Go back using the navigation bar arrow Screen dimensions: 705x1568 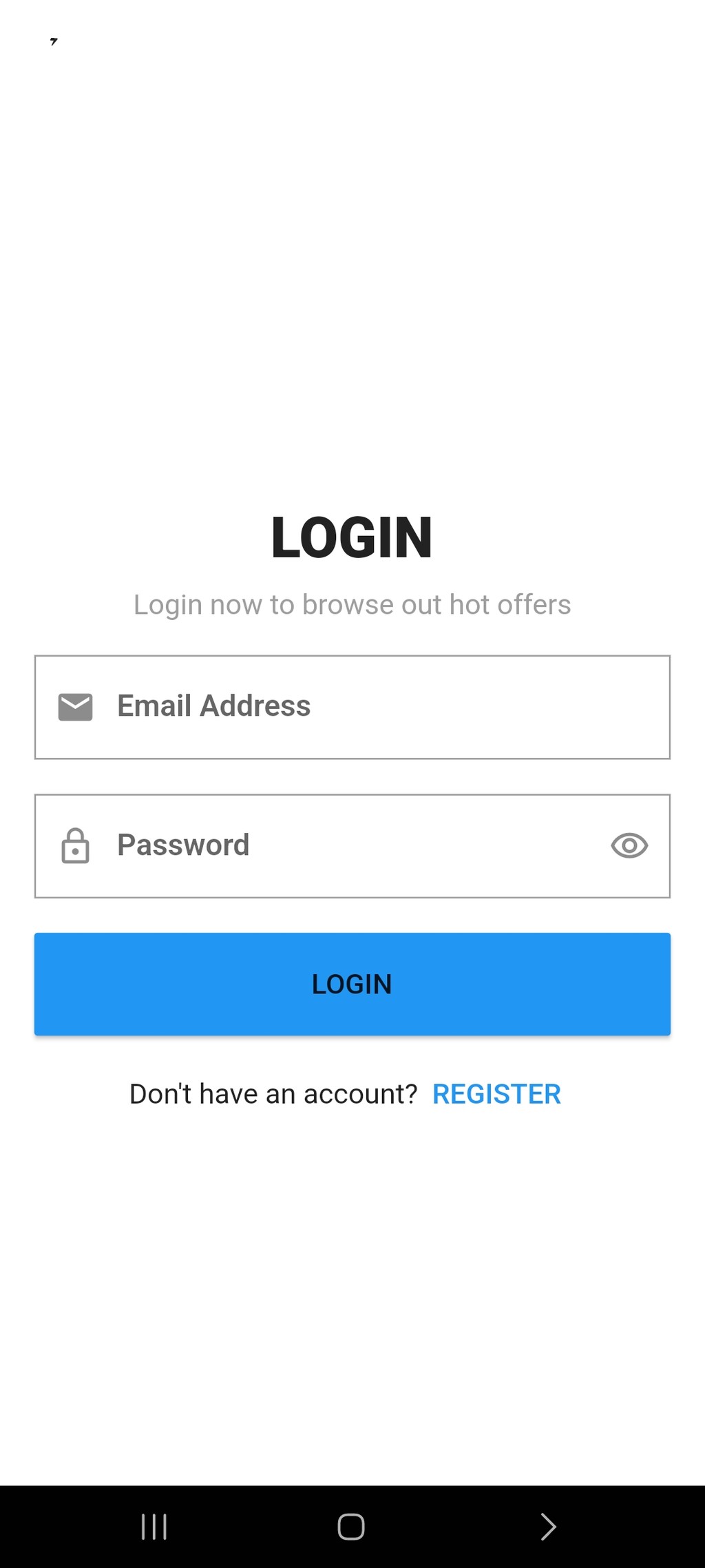[548, 1527]
